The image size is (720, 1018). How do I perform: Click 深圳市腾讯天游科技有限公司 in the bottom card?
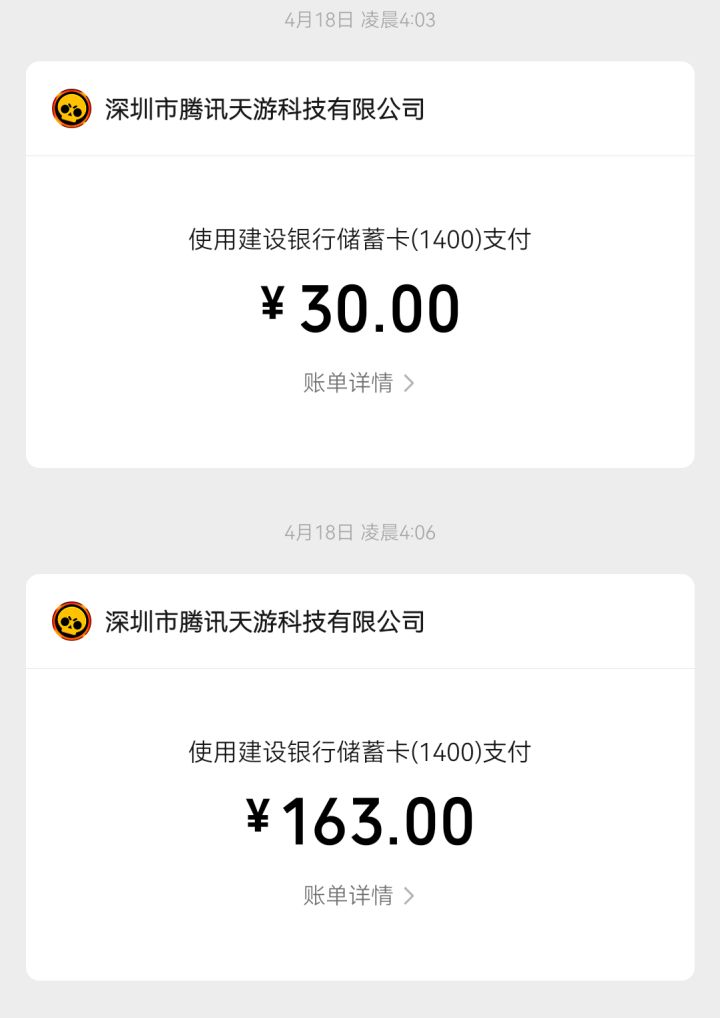[264, 621]
